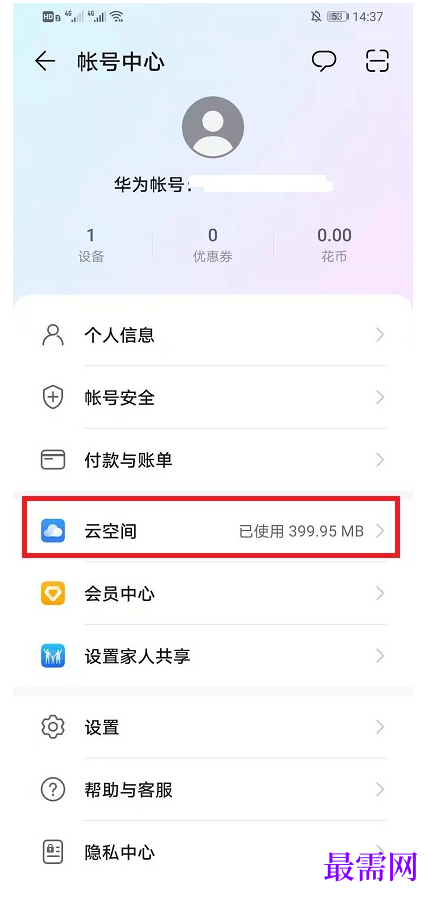
Task: Open 花币 balance
Action: click(335, 245)
